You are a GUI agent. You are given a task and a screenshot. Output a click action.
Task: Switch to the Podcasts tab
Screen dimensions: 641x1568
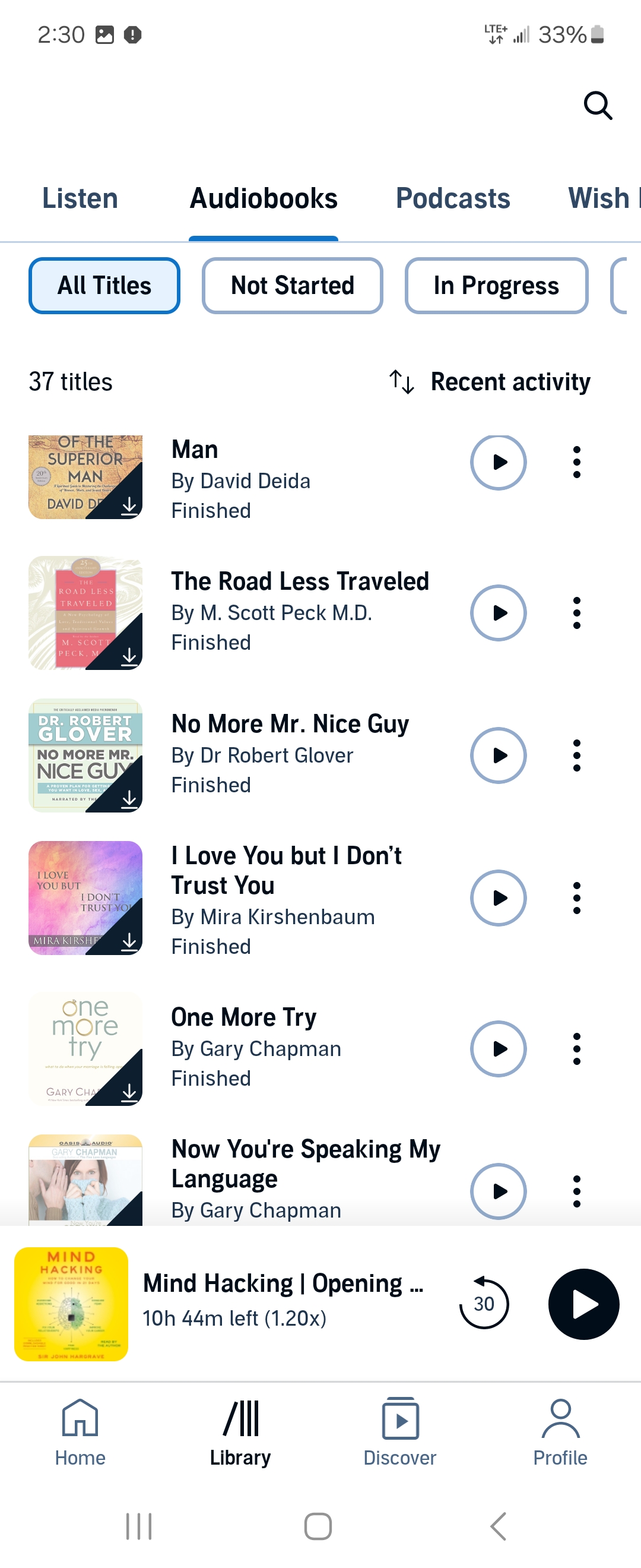(452, 198)
